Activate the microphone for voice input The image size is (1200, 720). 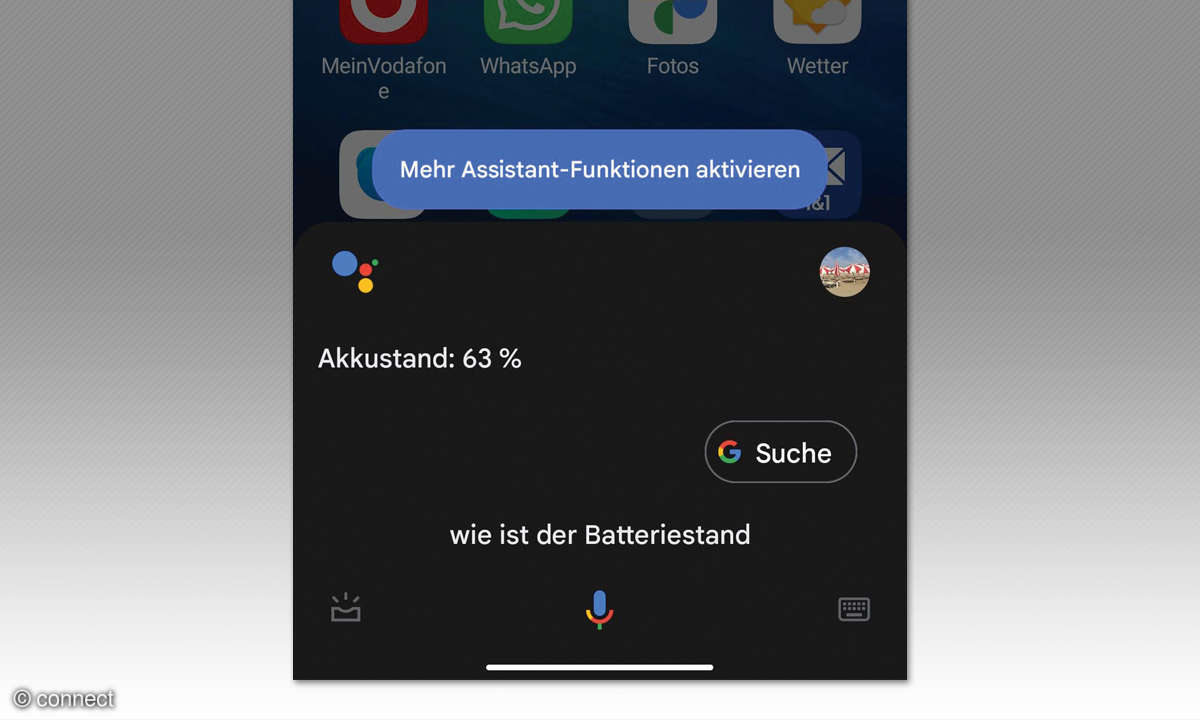tap(599, 609)
